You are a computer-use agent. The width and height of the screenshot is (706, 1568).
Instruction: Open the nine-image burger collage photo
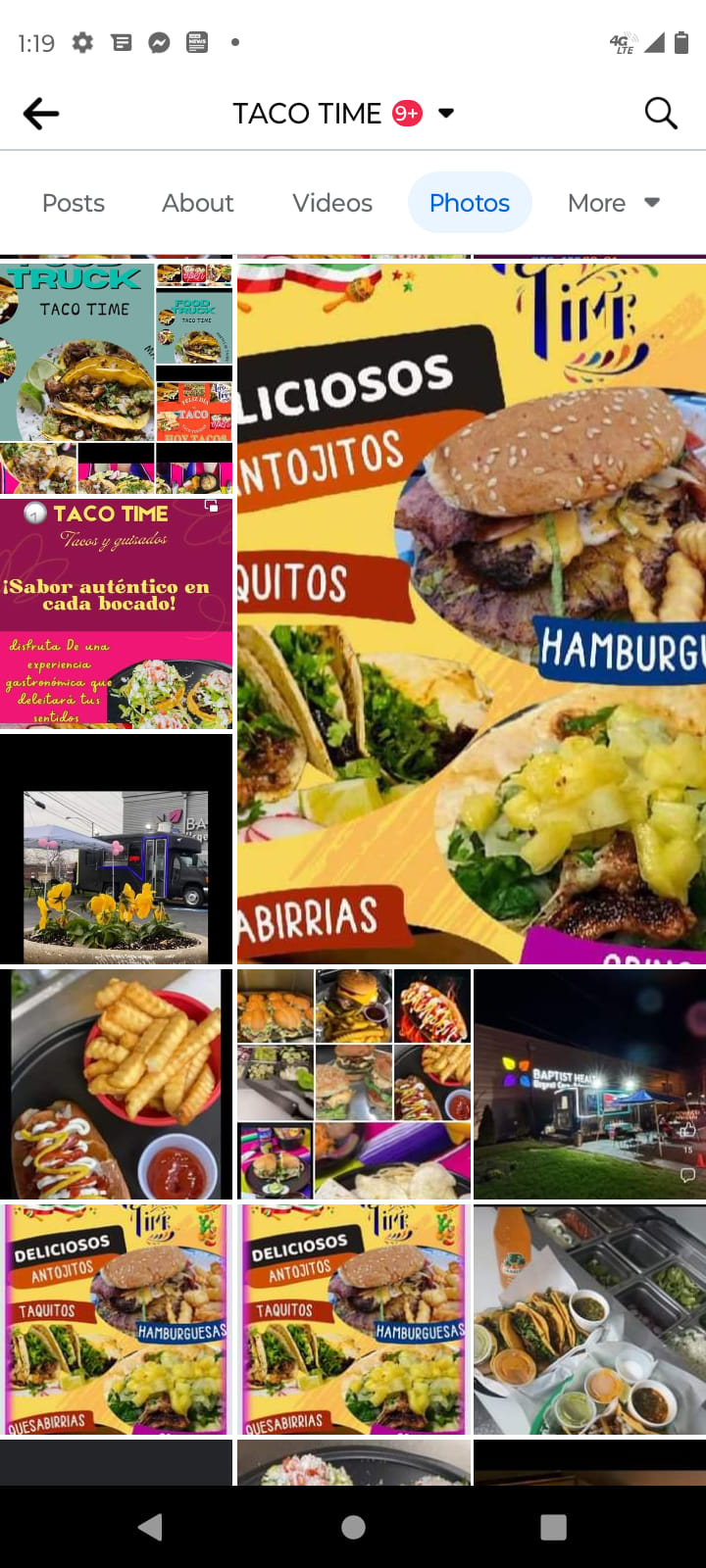353,1084
